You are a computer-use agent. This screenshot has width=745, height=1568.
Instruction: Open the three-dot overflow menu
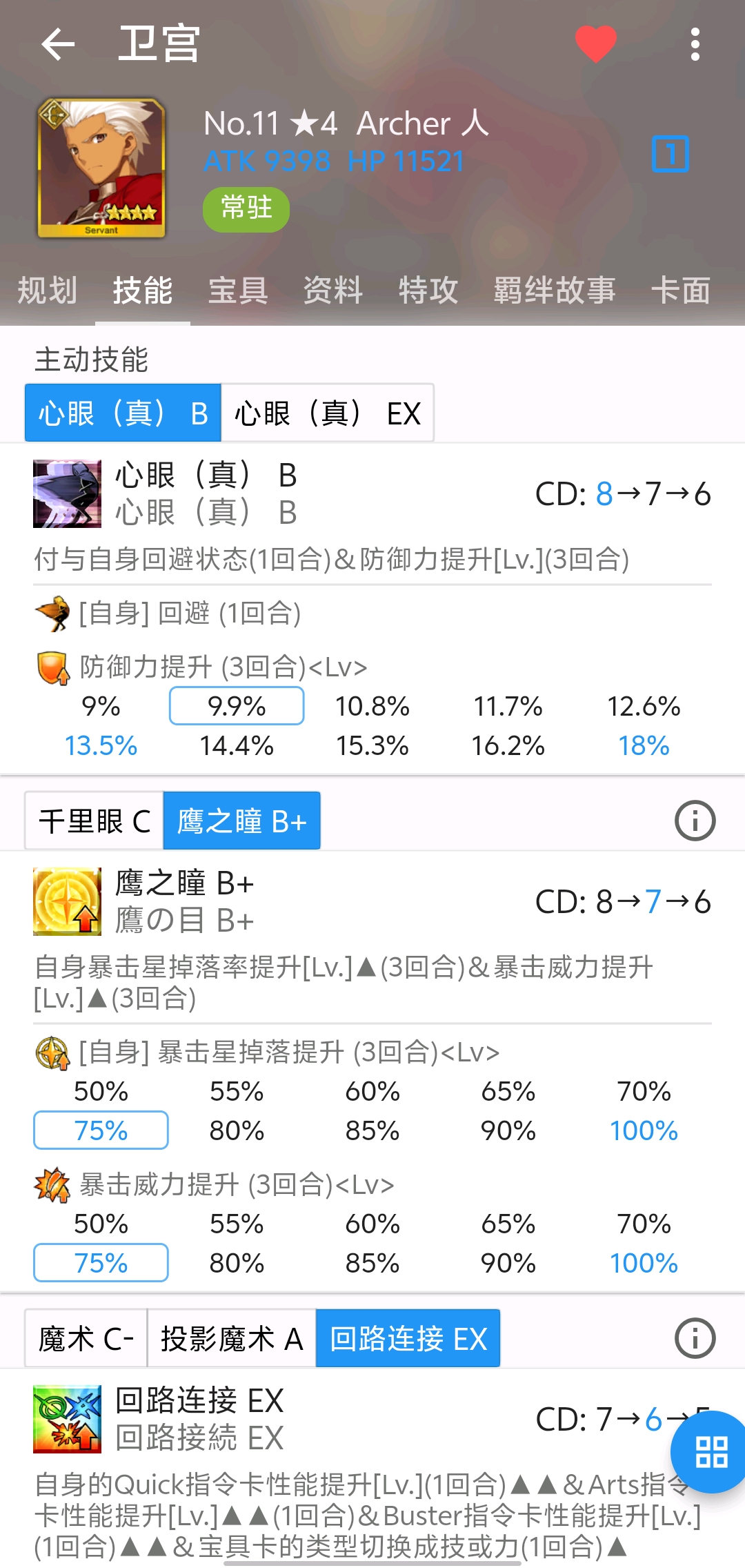[695, 45]
